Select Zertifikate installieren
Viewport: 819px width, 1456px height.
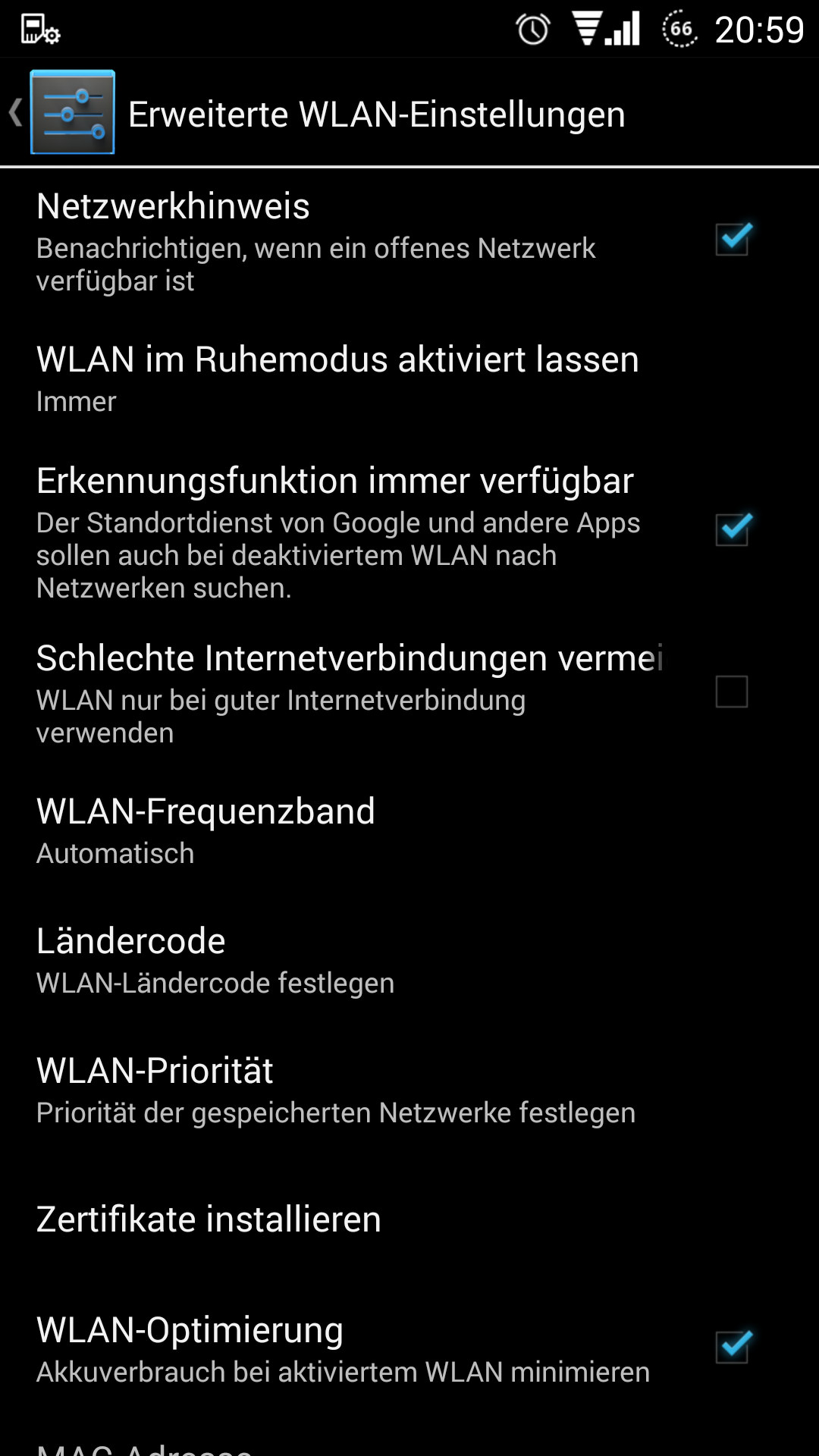tap(409, 1219)
